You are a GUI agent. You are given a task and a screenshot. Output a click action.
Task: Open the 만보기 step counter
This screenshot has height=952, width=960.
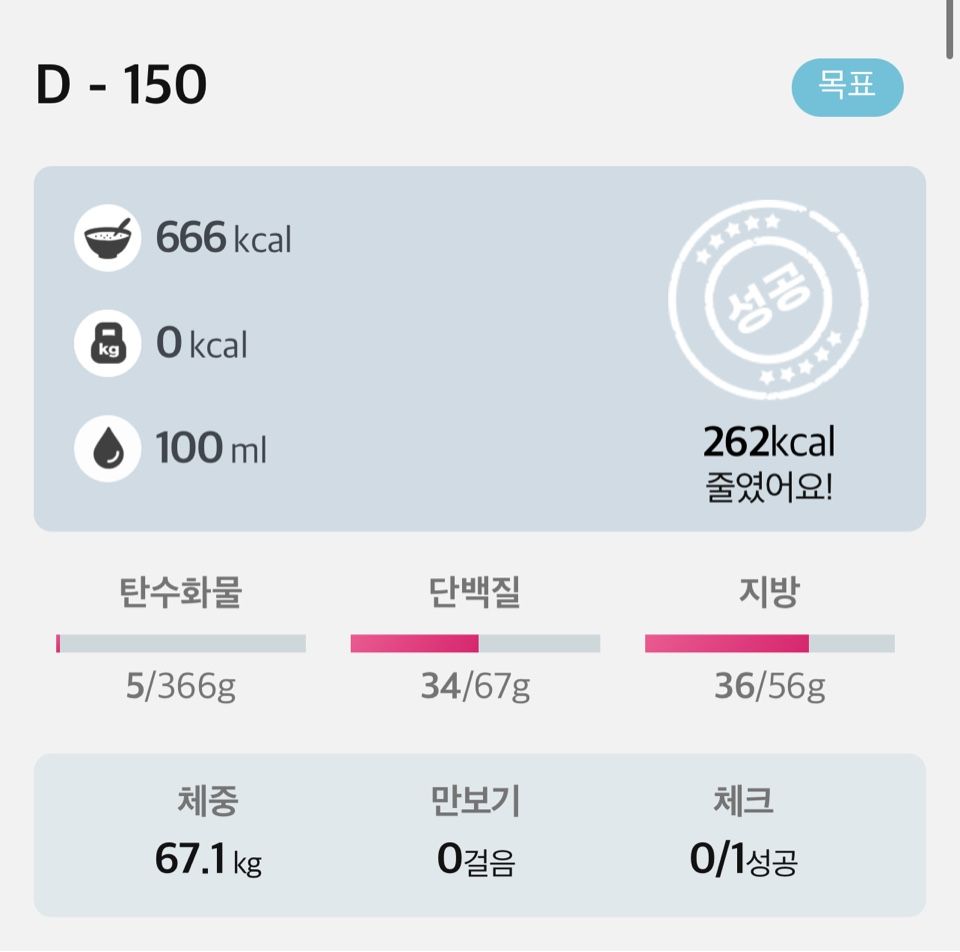coord(476,834)
